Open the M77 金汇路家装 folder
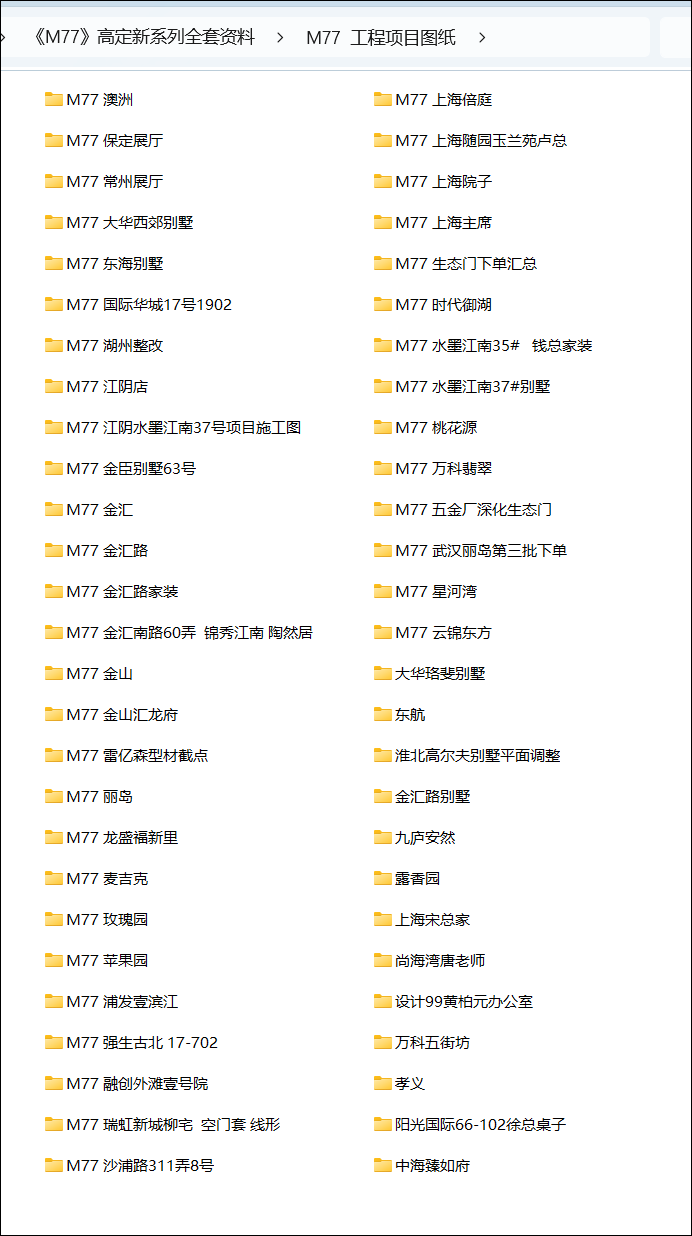This screenshot has height=1236, width=692. 122,591
